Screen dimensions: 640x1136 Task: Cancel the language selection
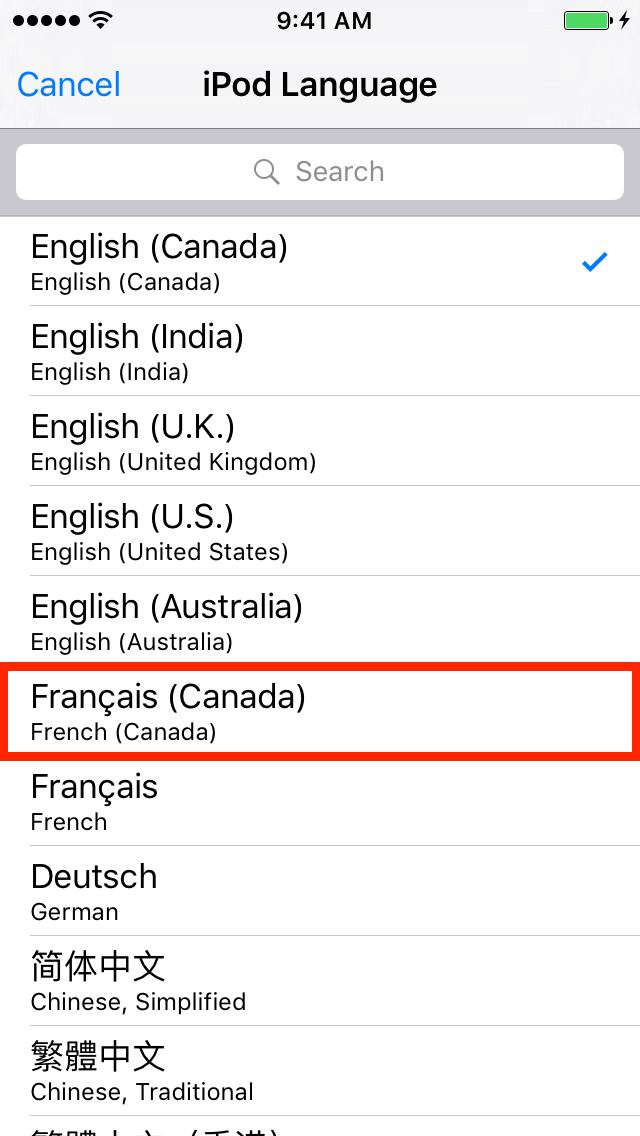point(69,85)
